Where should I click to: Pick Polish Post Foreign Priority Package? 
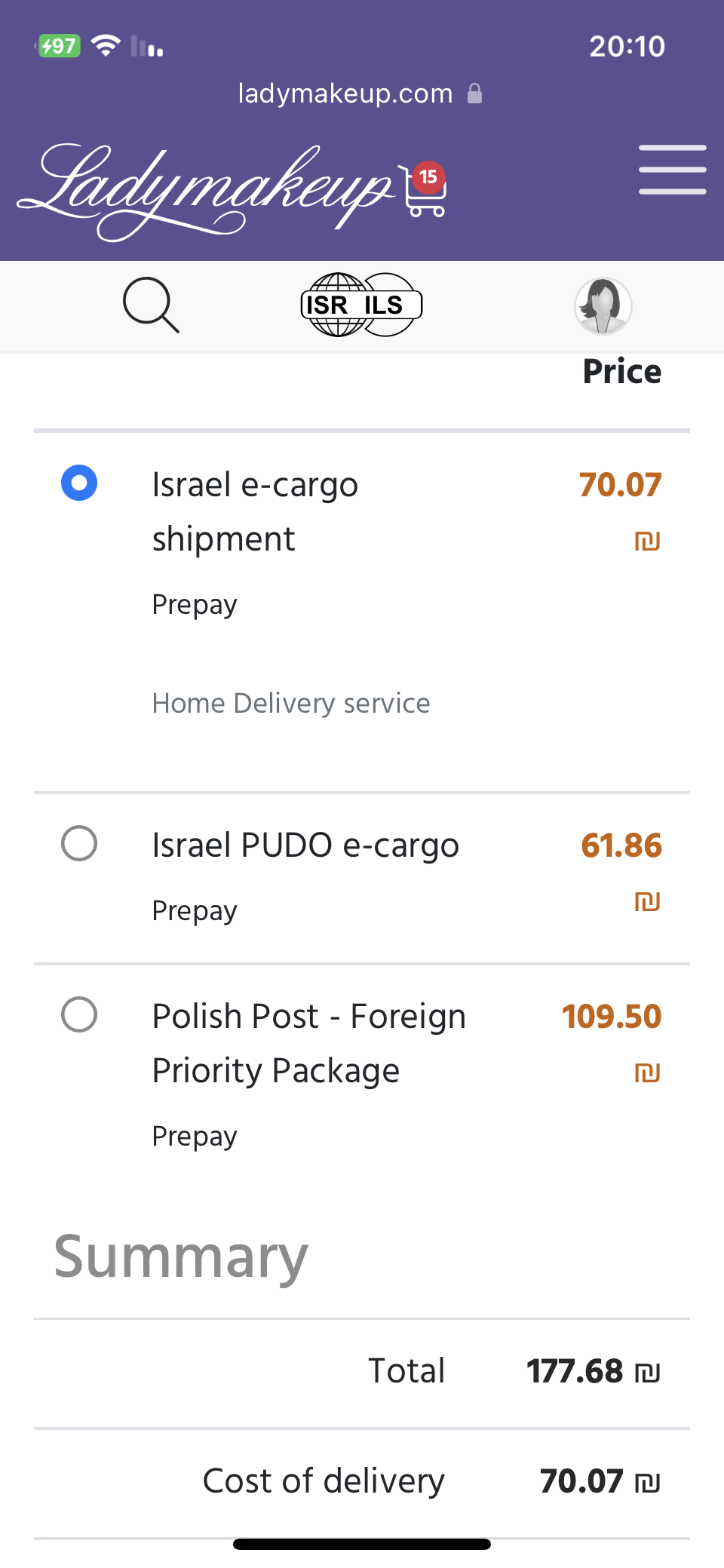79,1014
